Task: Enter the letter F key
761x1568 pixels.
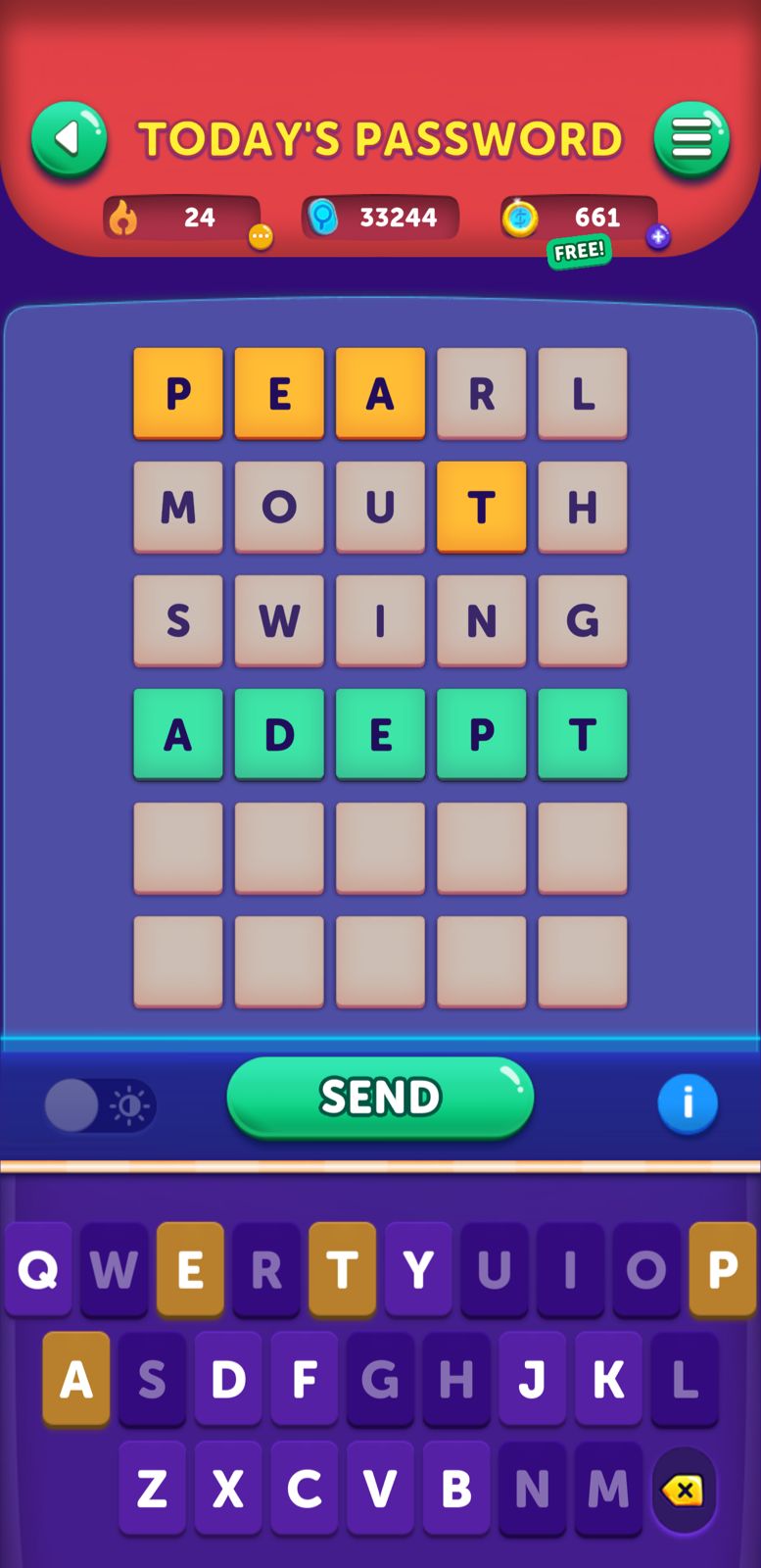Action: tap(305, 1379)
